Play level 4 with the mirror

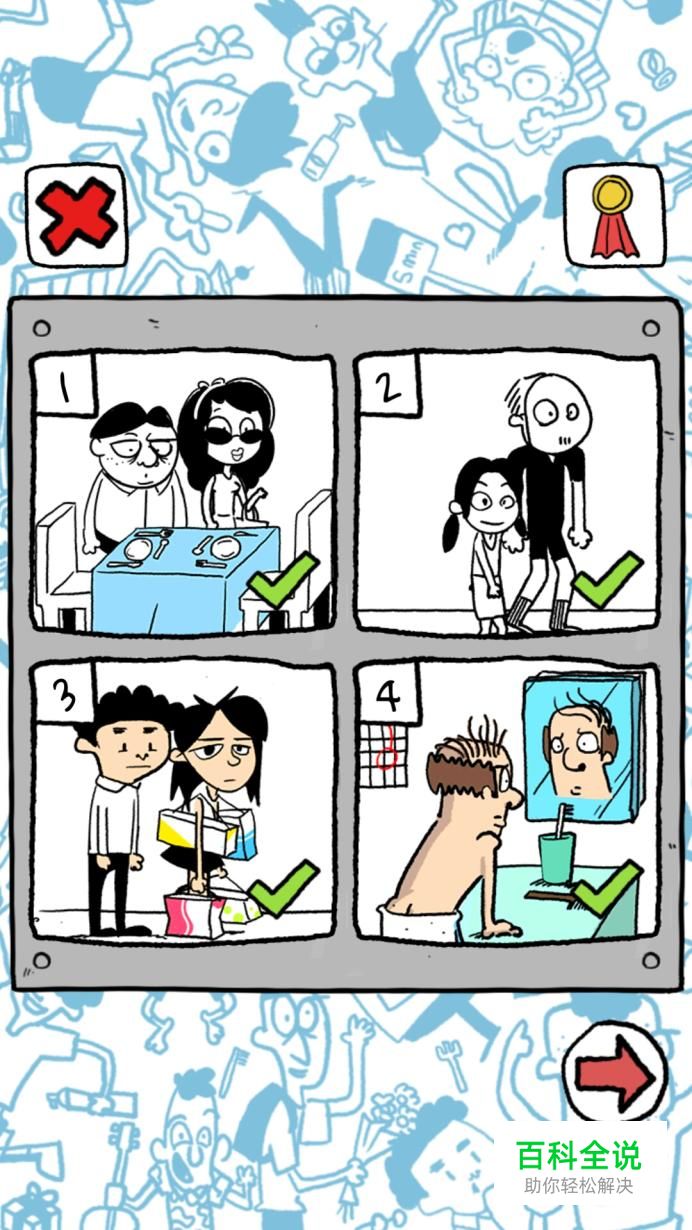507,800
